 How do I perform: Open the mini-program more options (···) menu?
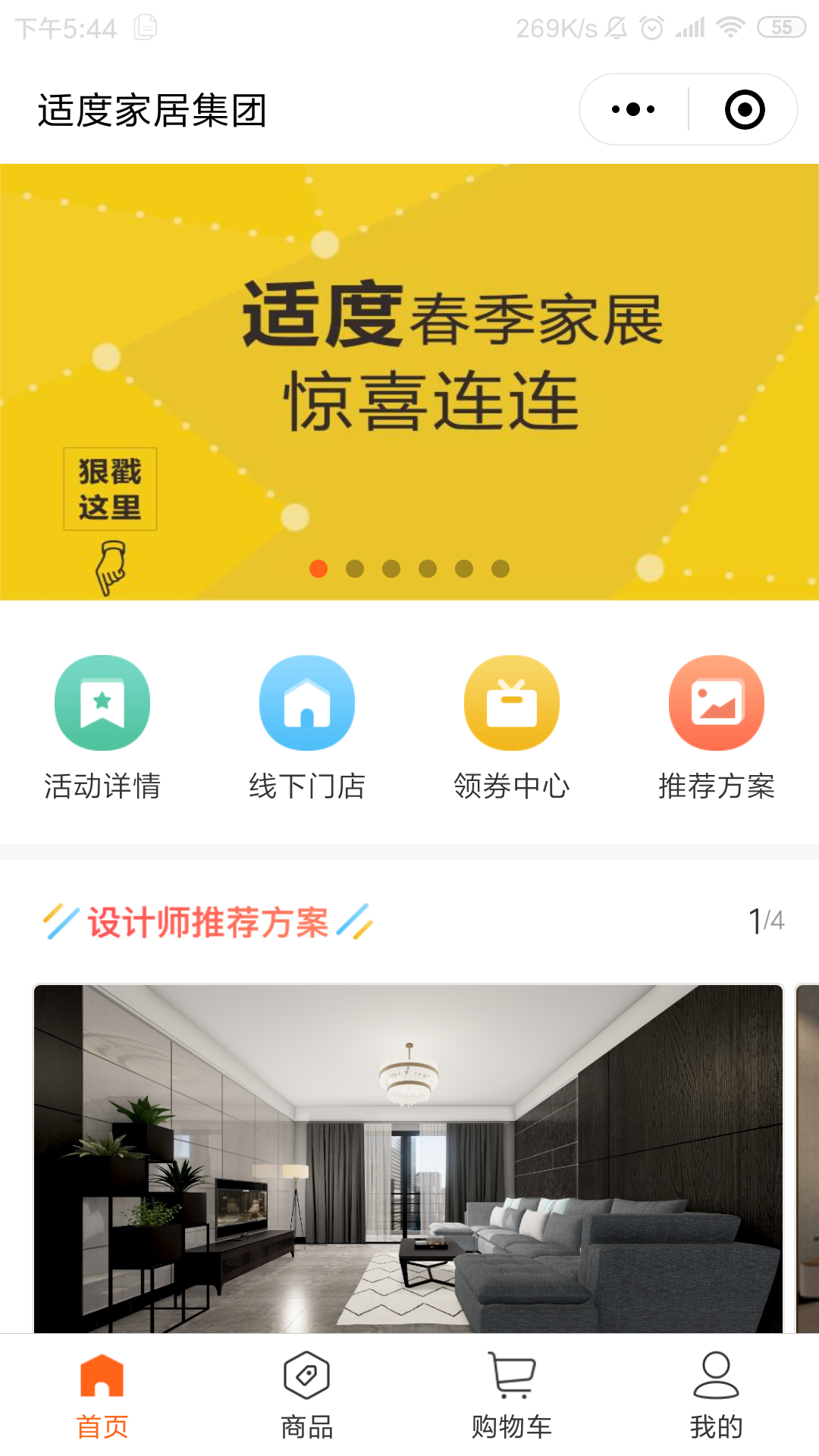click(x=632, y=108)
